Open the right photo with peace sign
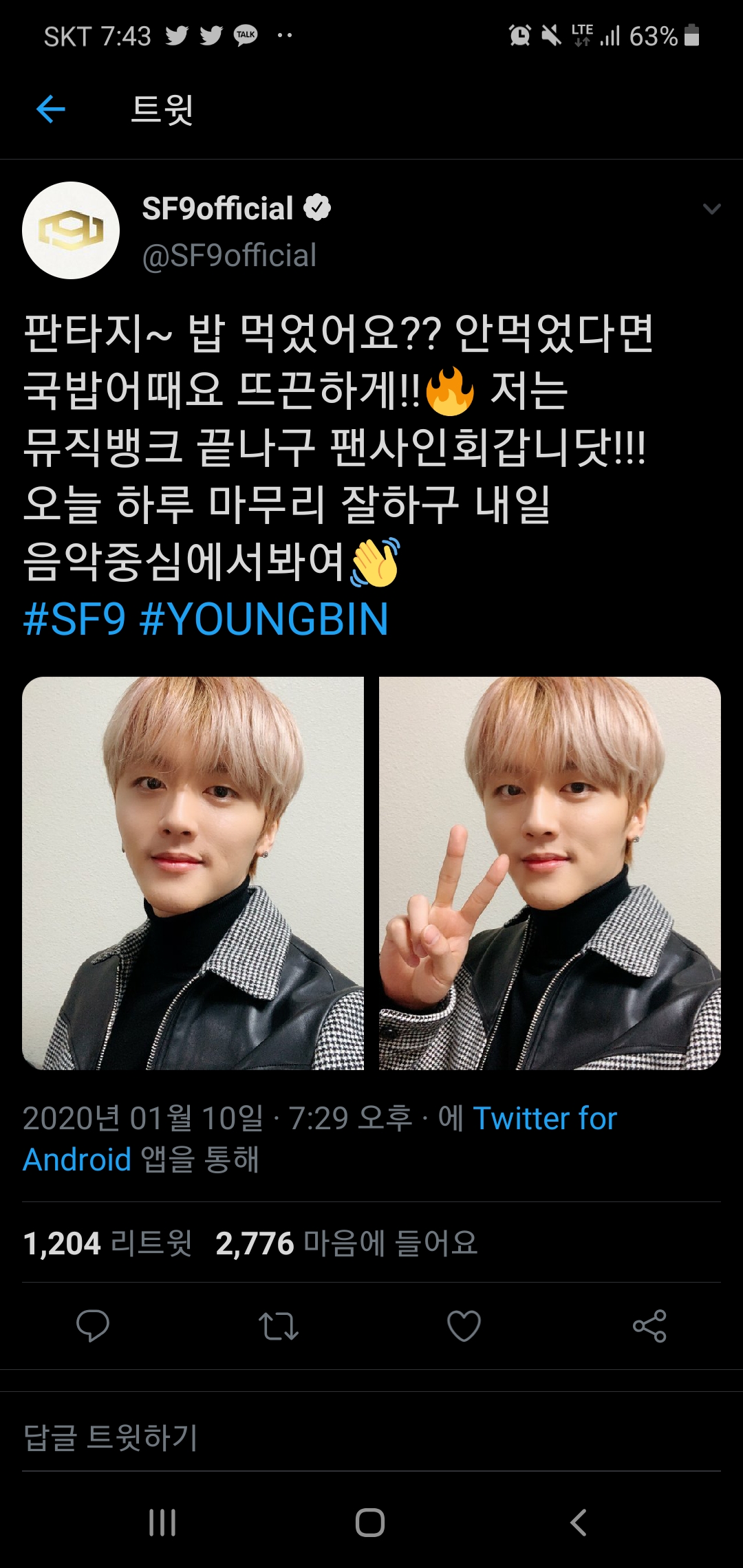The width and height of the screenshot is (743, 1568). click(550, 873)
